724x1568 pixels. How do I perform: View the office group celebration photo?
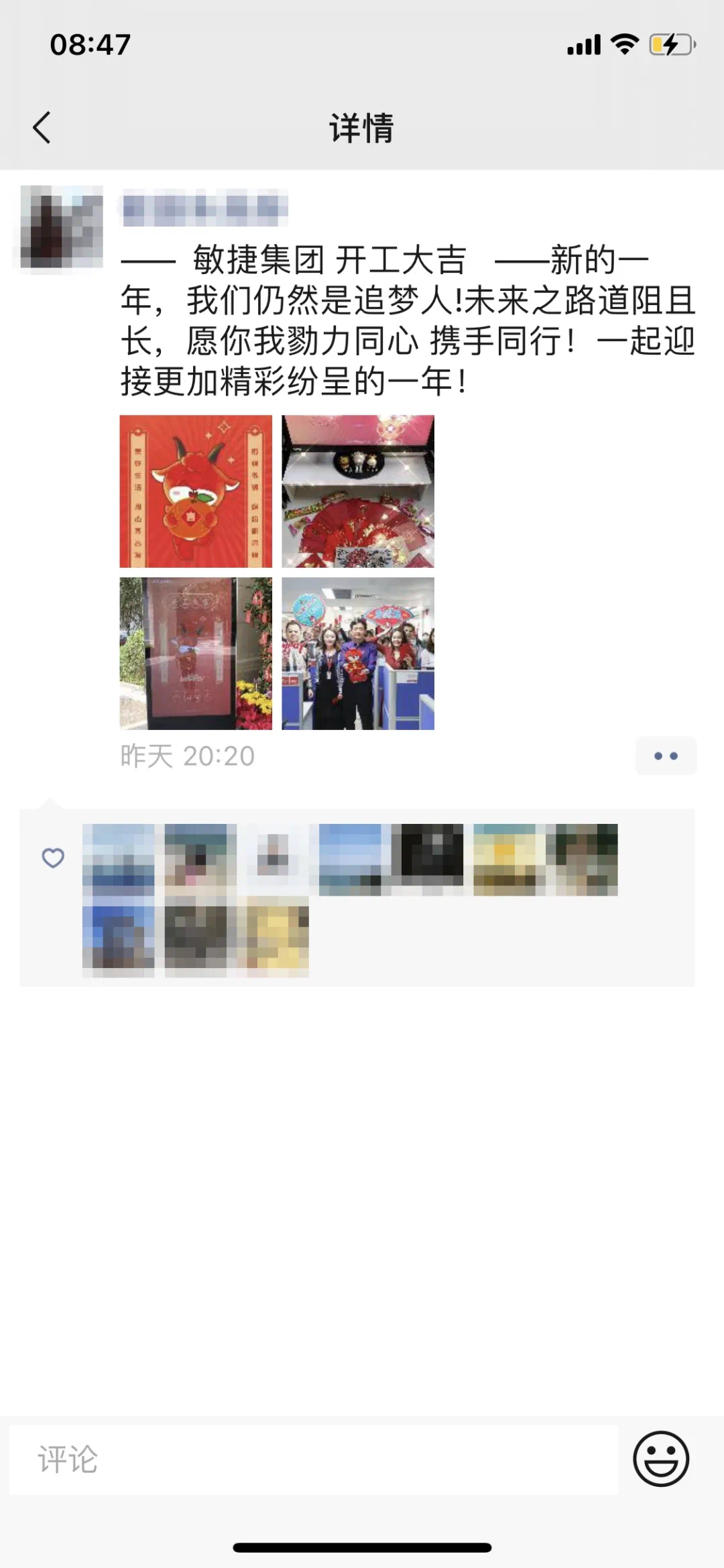[358, 654]
